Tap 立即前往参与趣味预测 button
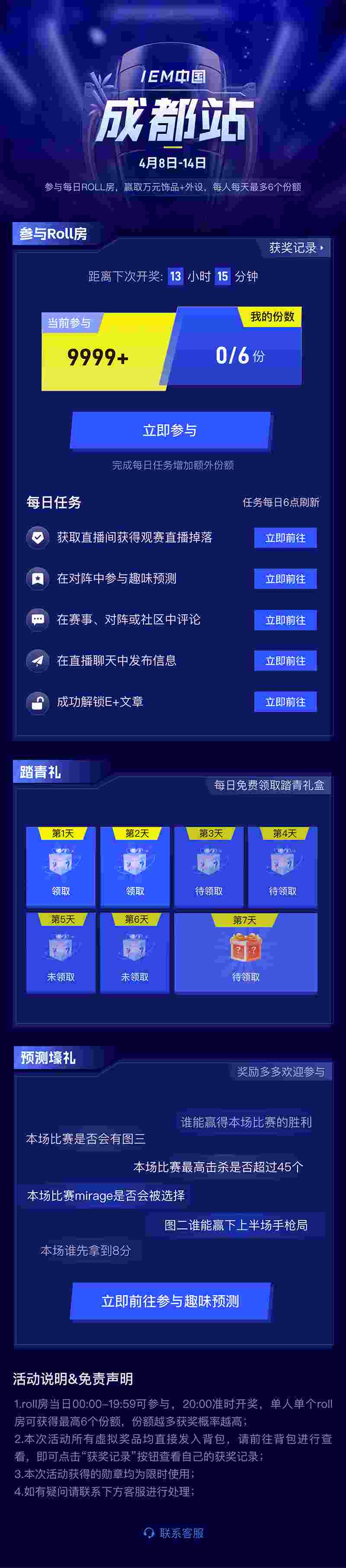This screenshot has width=346, height=1568. tap(170, 1301)
